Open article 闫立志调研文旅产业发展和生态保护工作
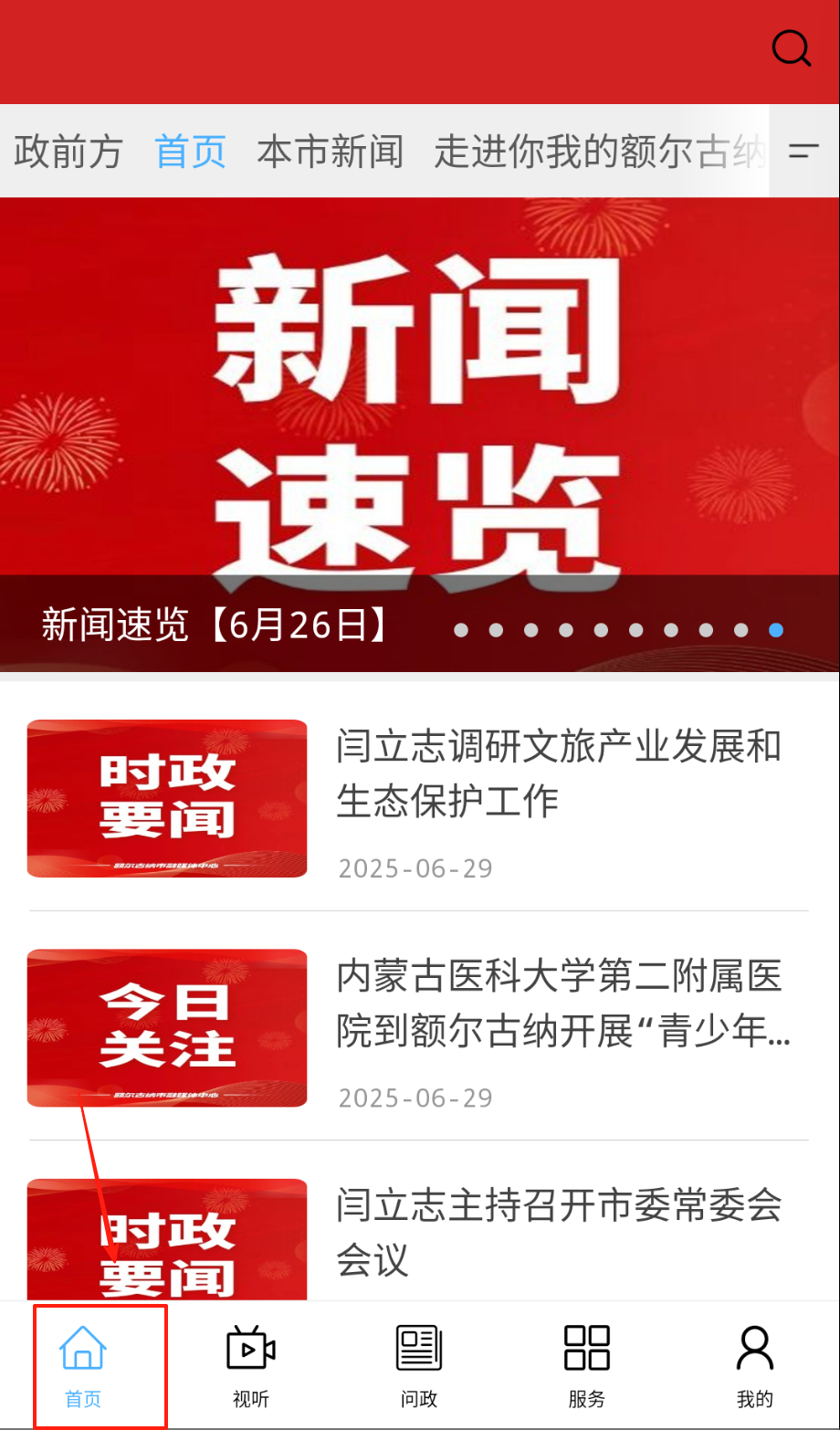Viewport: 840px width, 1430px height. [x=558, y=773]
